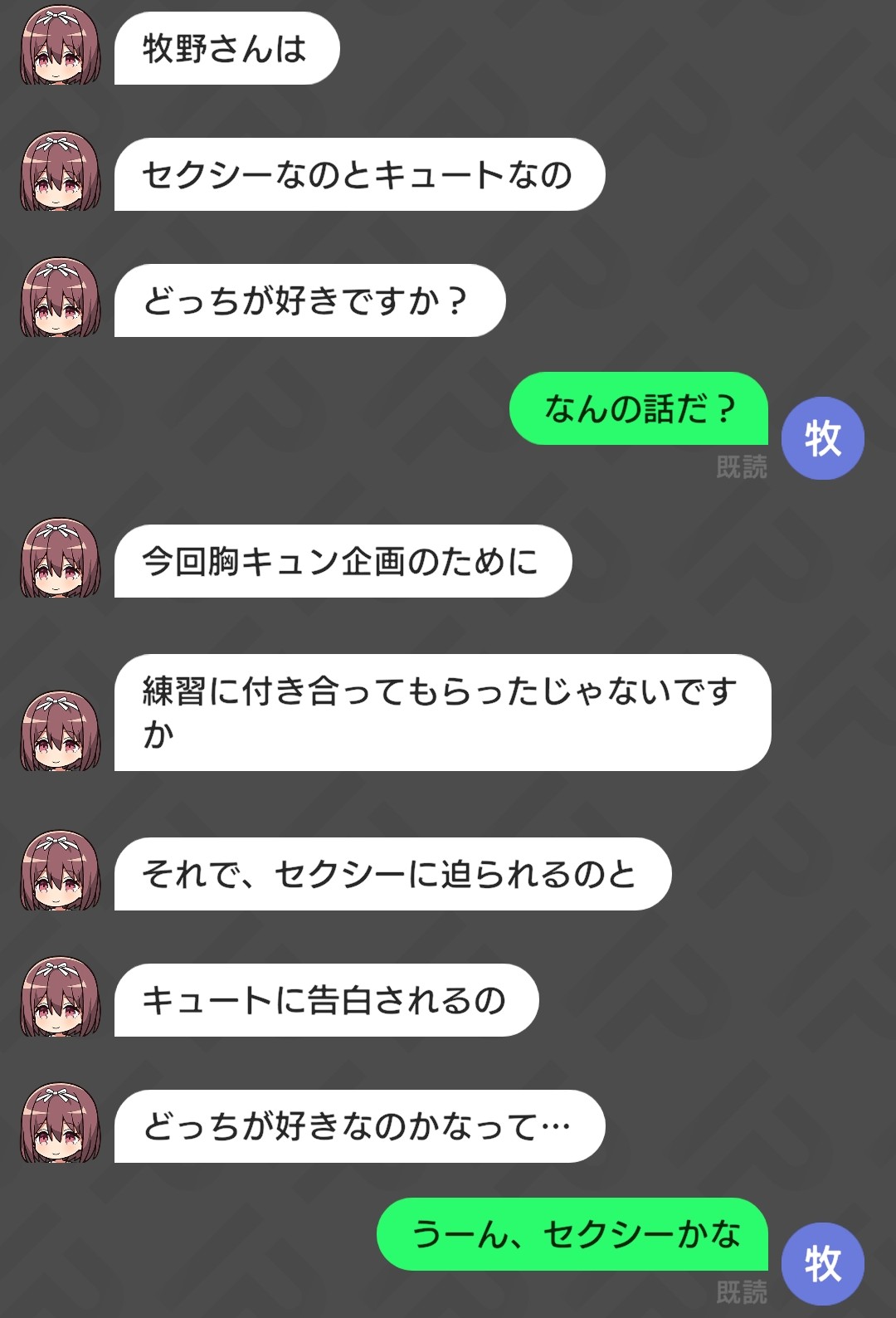Open the 牧 avatar beside なんの話だ？
The width and height of the screenshot is (896, 1318).
(x=822, y=438)
